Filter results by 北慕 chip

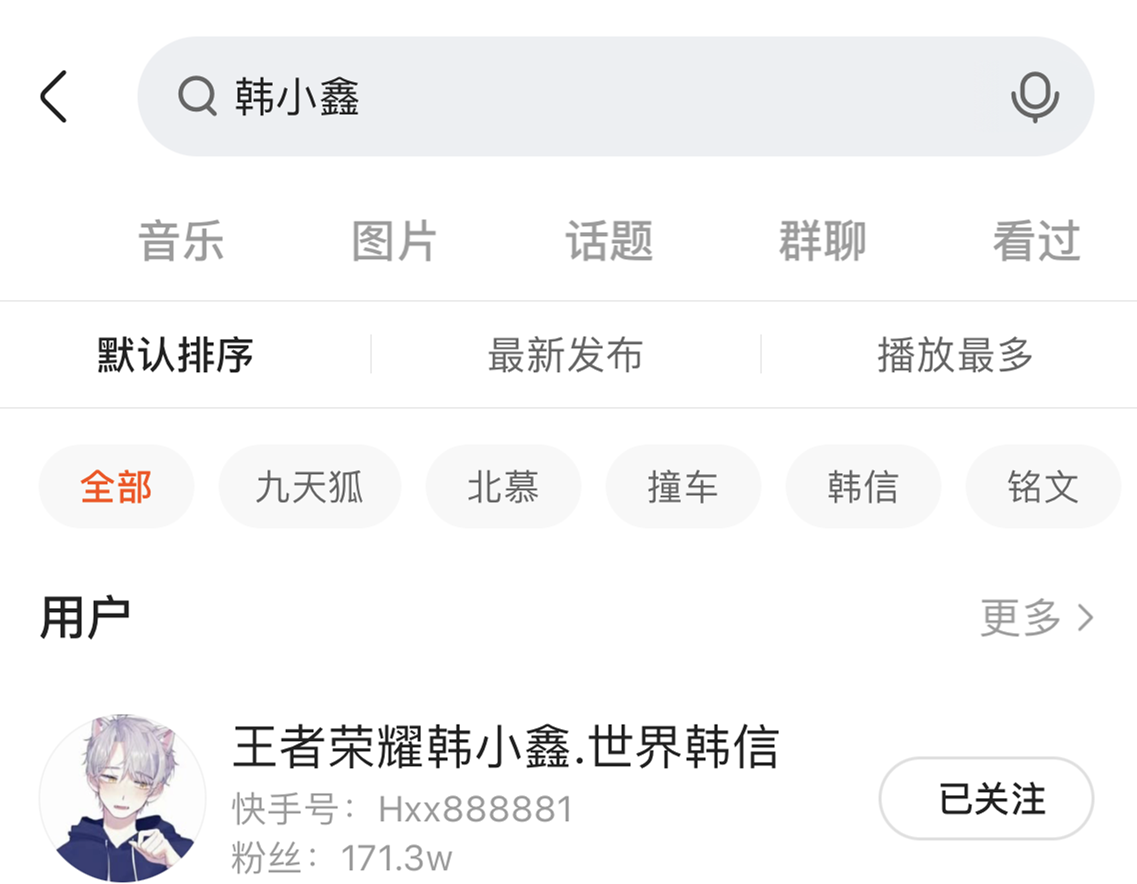pos(503,487)
